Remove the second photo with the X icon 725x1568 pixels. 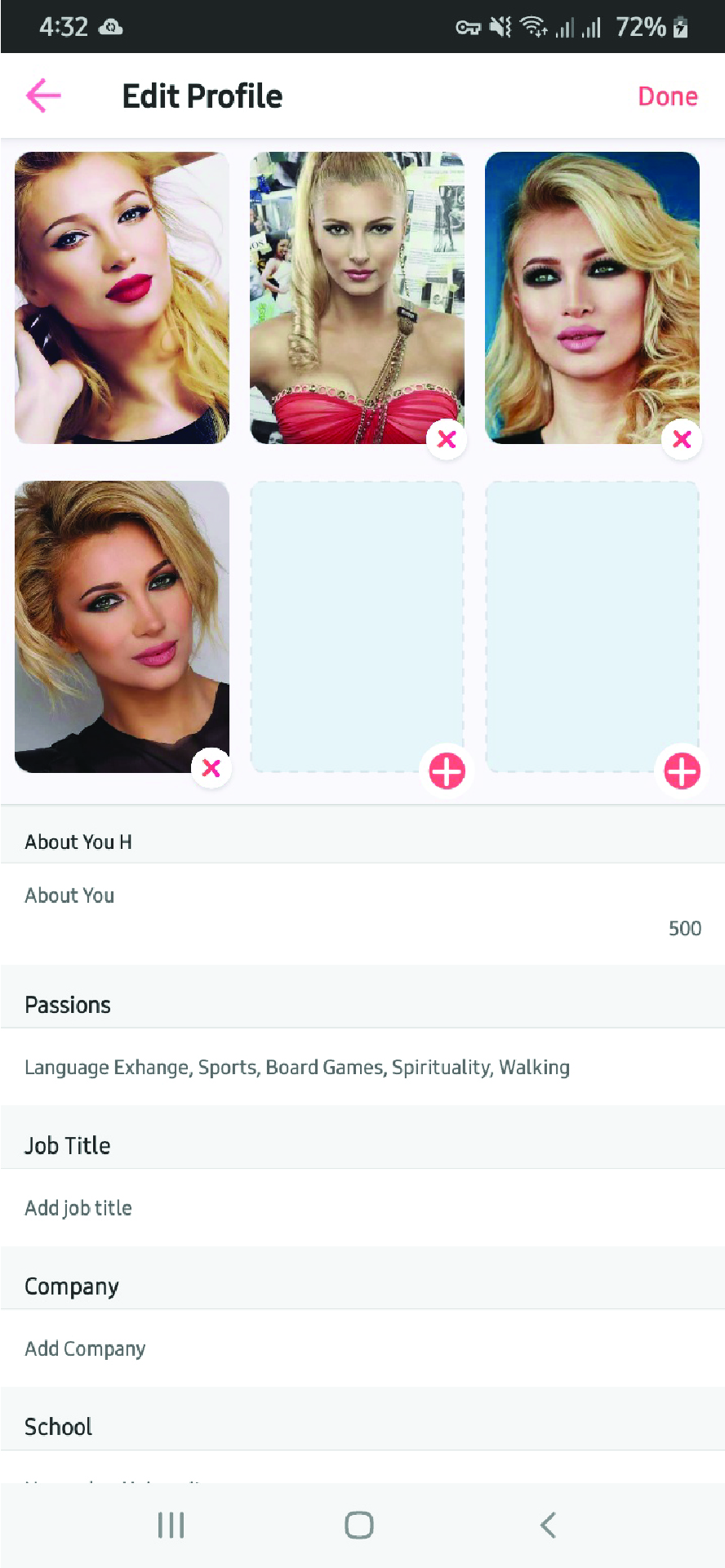(447, 439)
